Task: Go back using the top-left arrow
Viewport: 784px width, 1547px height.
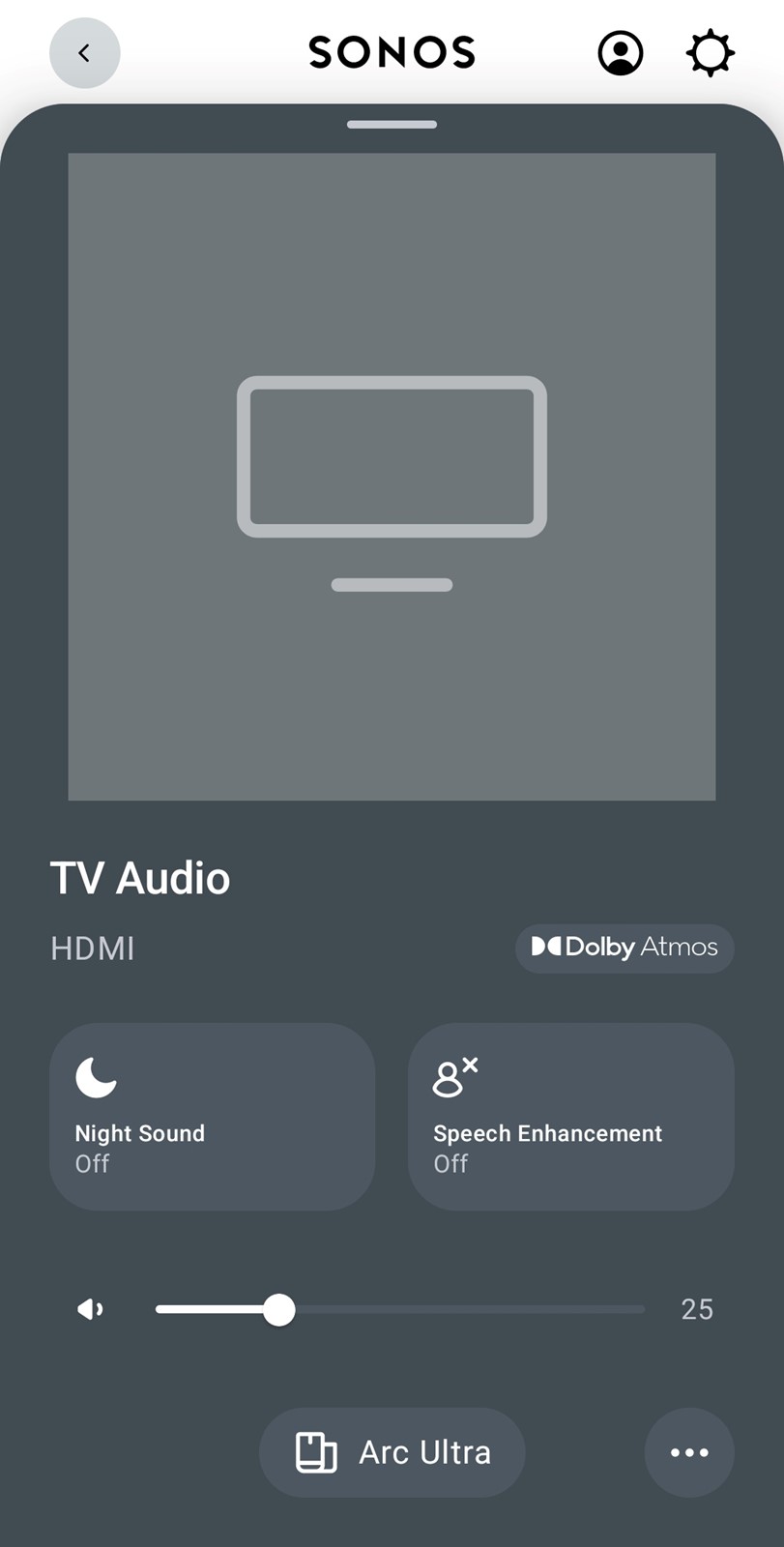Action: point(85,52)
